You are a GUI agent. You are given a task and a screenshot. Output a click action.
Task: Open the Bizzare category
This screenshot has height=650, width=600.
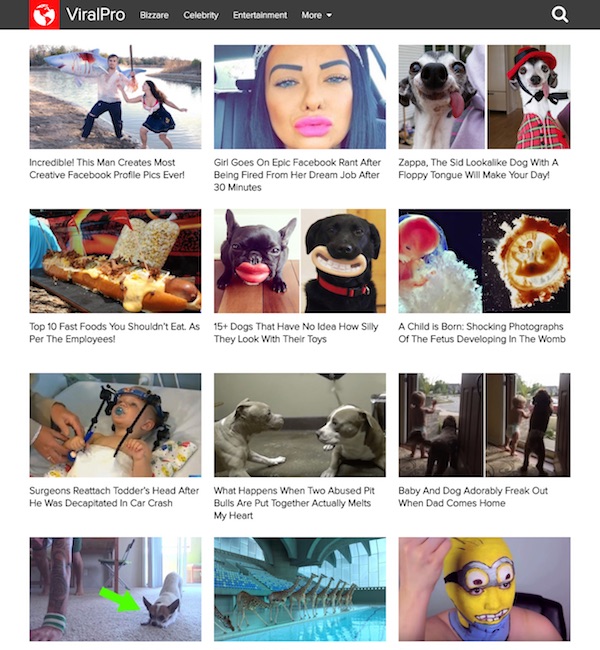tap(154, 15)
